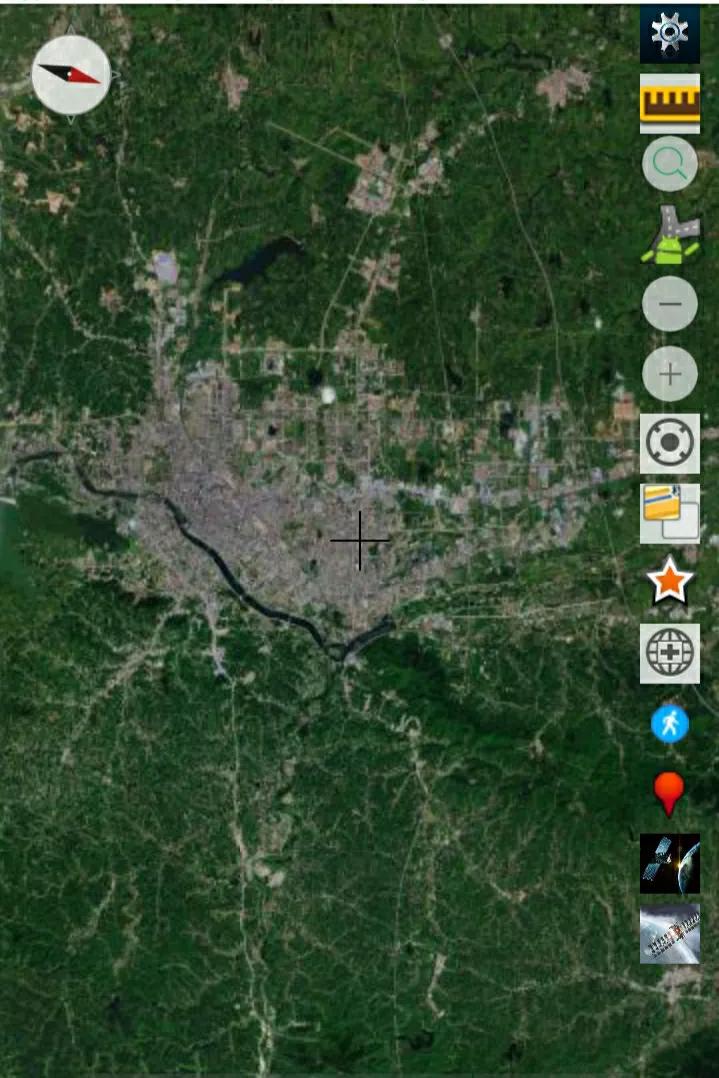The height and width of the screenshot is (1078, 719).
Task: Select the blue walking pedestrian icon
Action: (669, 723)
